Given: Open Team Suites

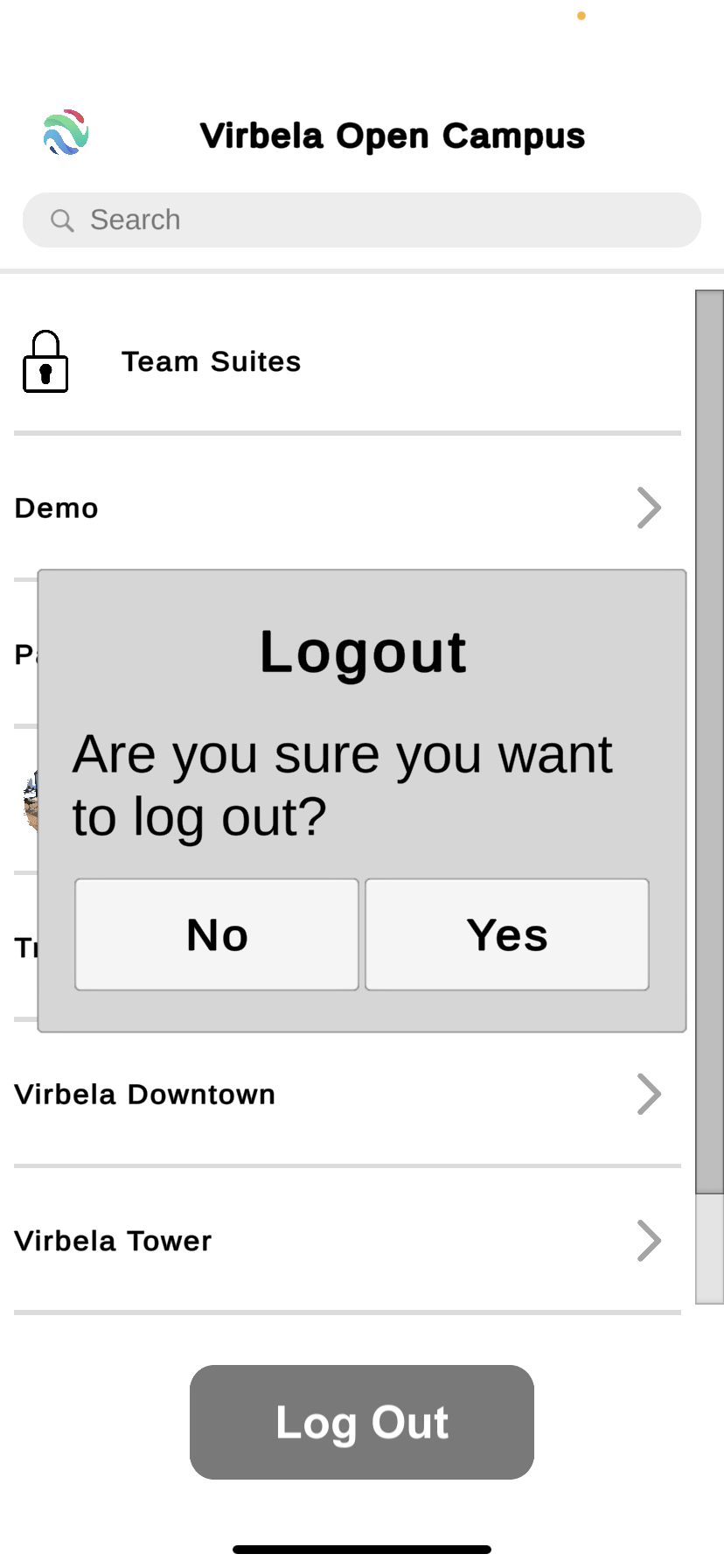Looking at the screenshot, I should click(x=347, y=361).
